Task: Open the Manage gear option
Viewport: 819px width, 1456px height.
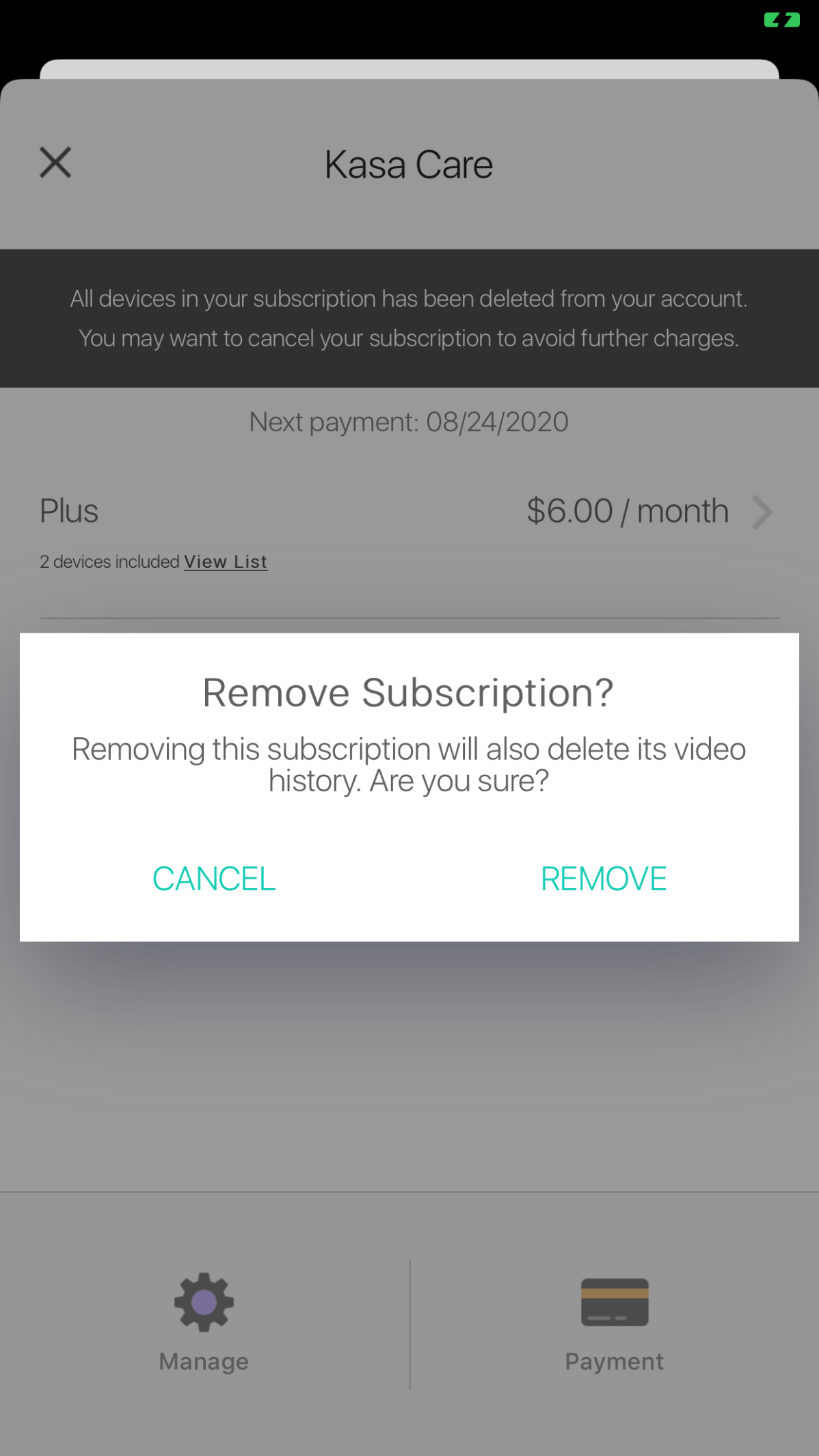Action: point(204,1323)
